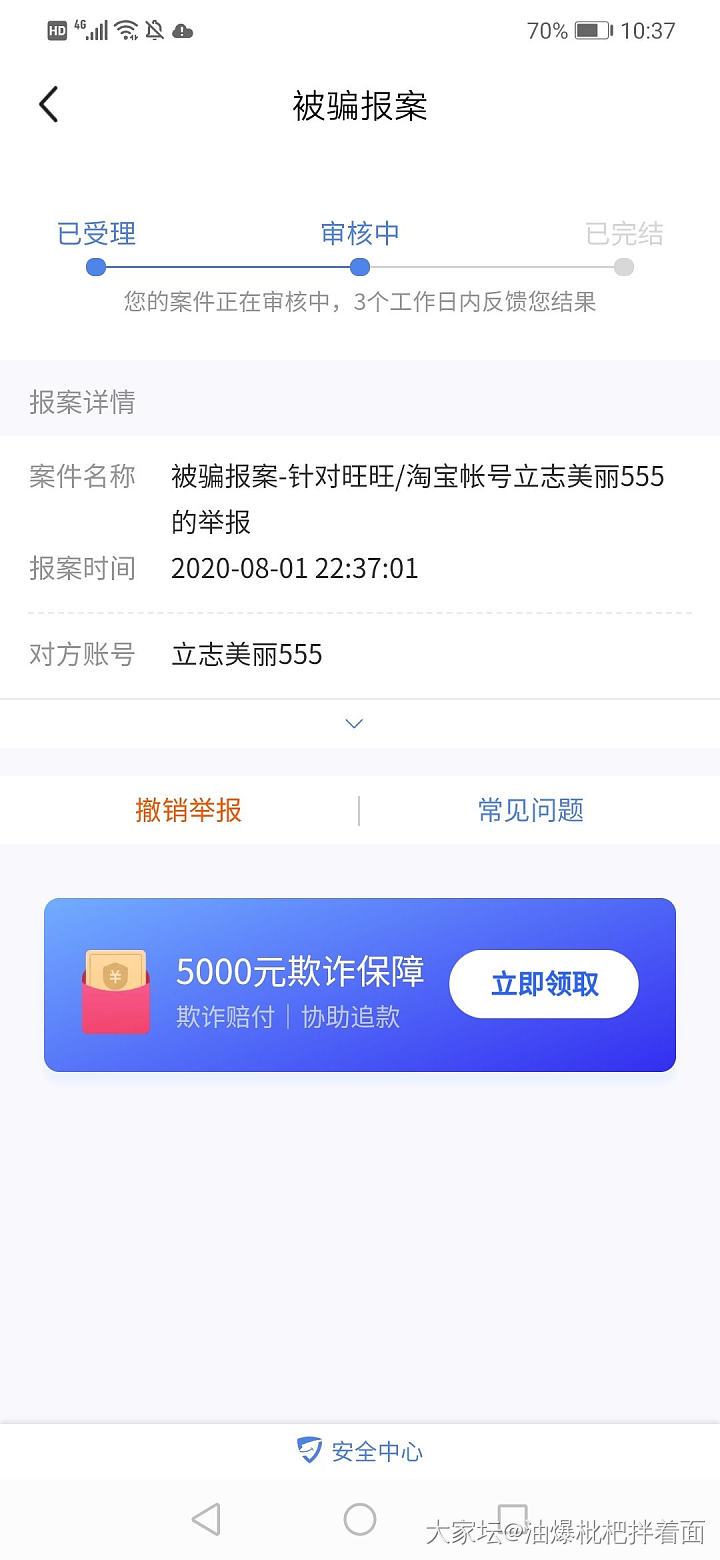Go back from the 被骗报案 page
This screenshot has height=1560, width=720.
(x=48, y=105)
